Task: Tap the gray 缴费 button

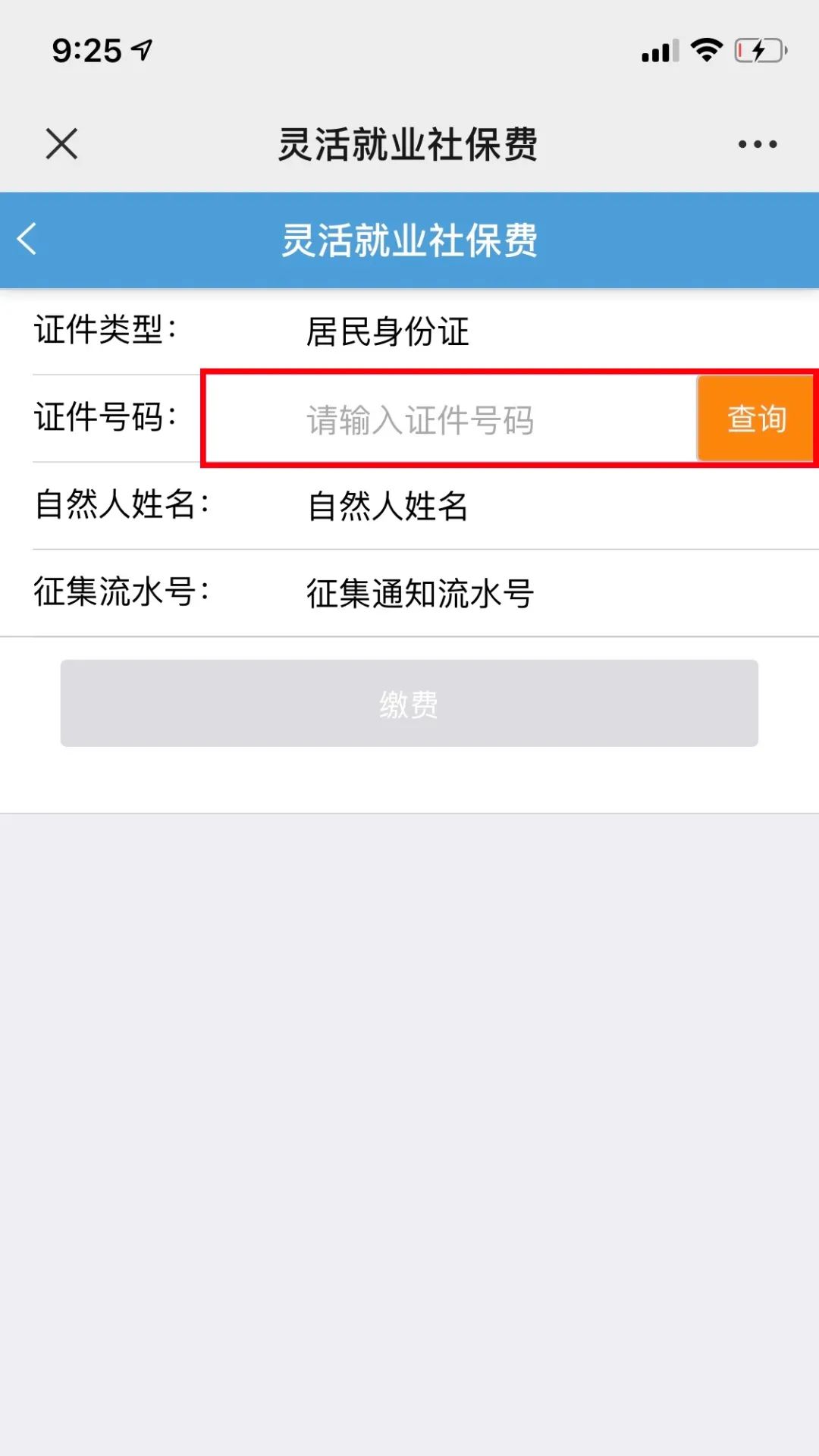Action: (x=409, y=703)
